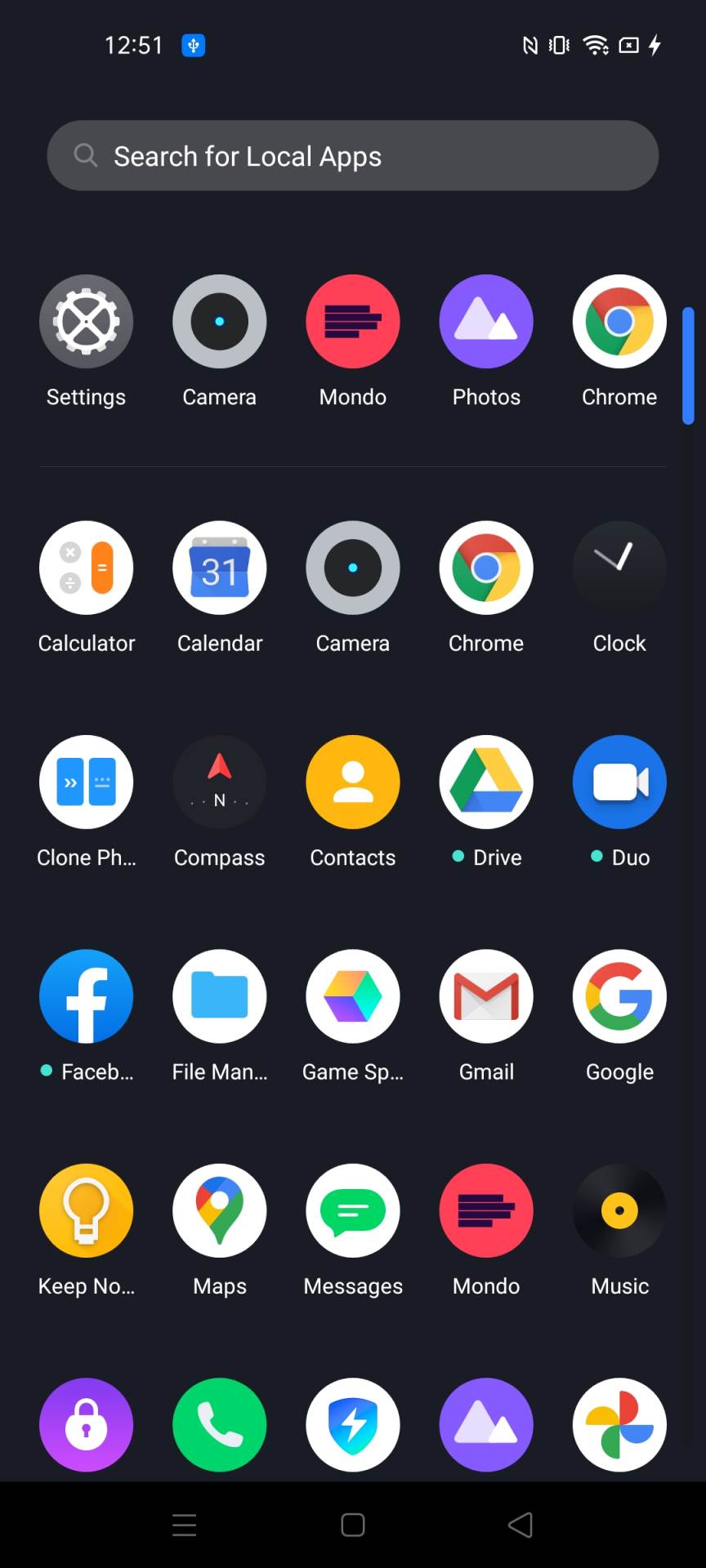Tap the Search for Local Apps field
Screen dimensions: 706x1568
353,156
